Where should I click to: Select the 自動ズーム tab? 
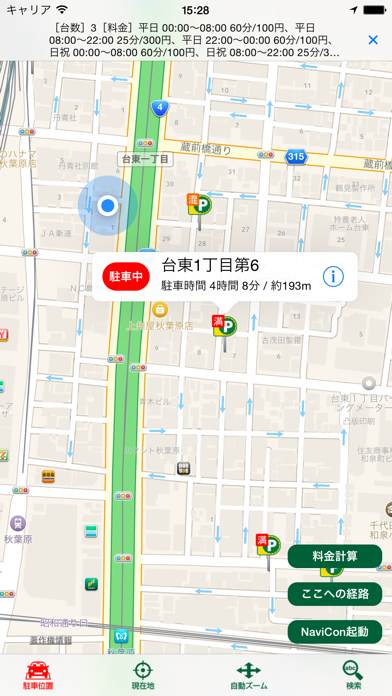[x=249, y=675]
